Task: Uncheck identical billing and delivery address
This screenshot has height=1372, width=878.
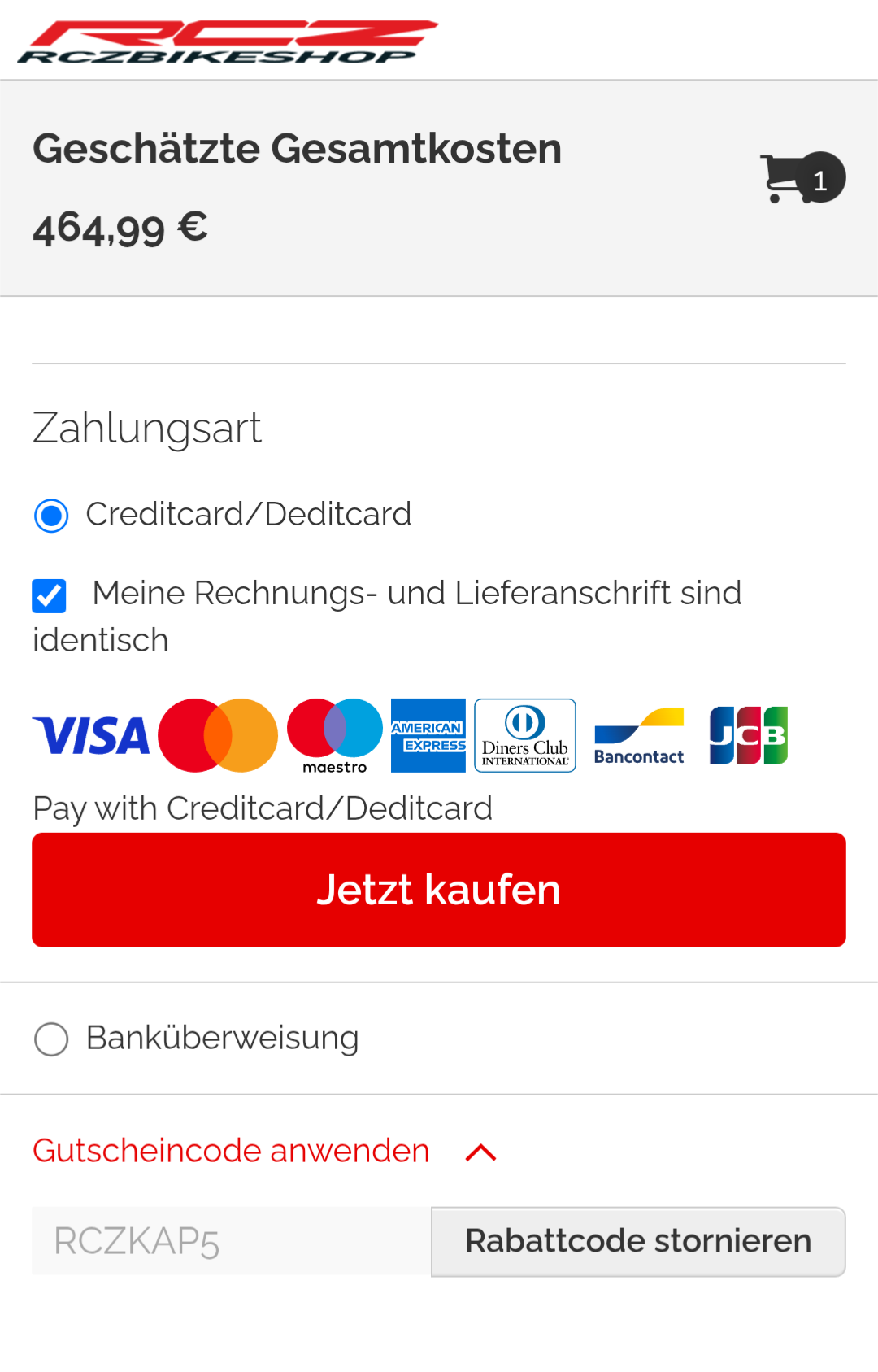Action: click(x=50, y=595)
